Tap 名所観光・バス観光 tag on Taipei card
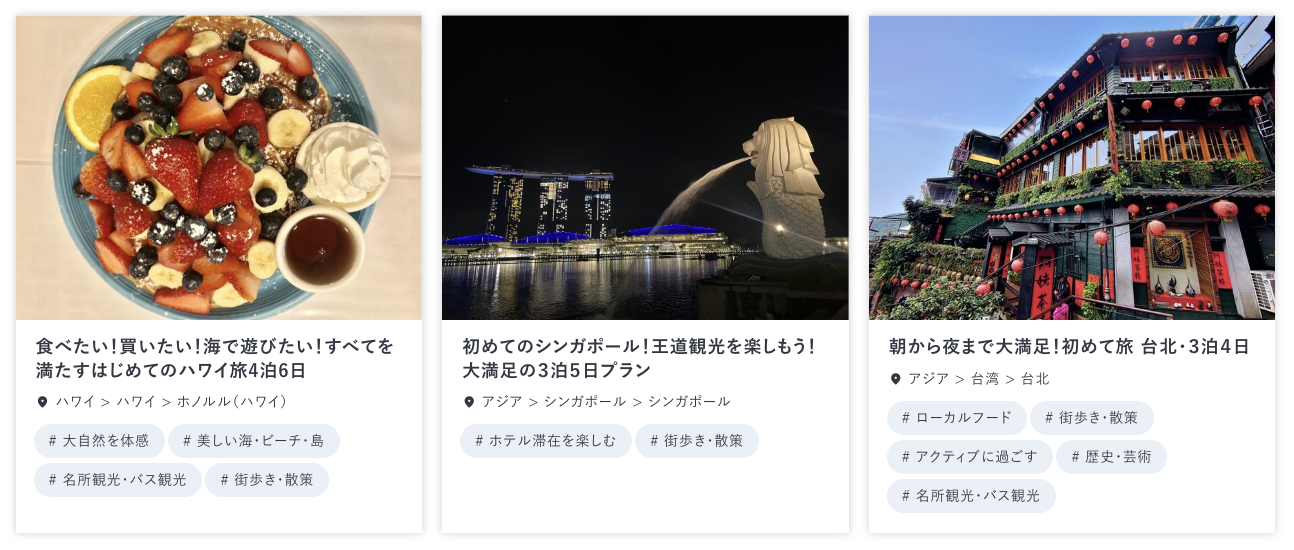Viewport: 1294px width, 550px height. coord(970,496)
